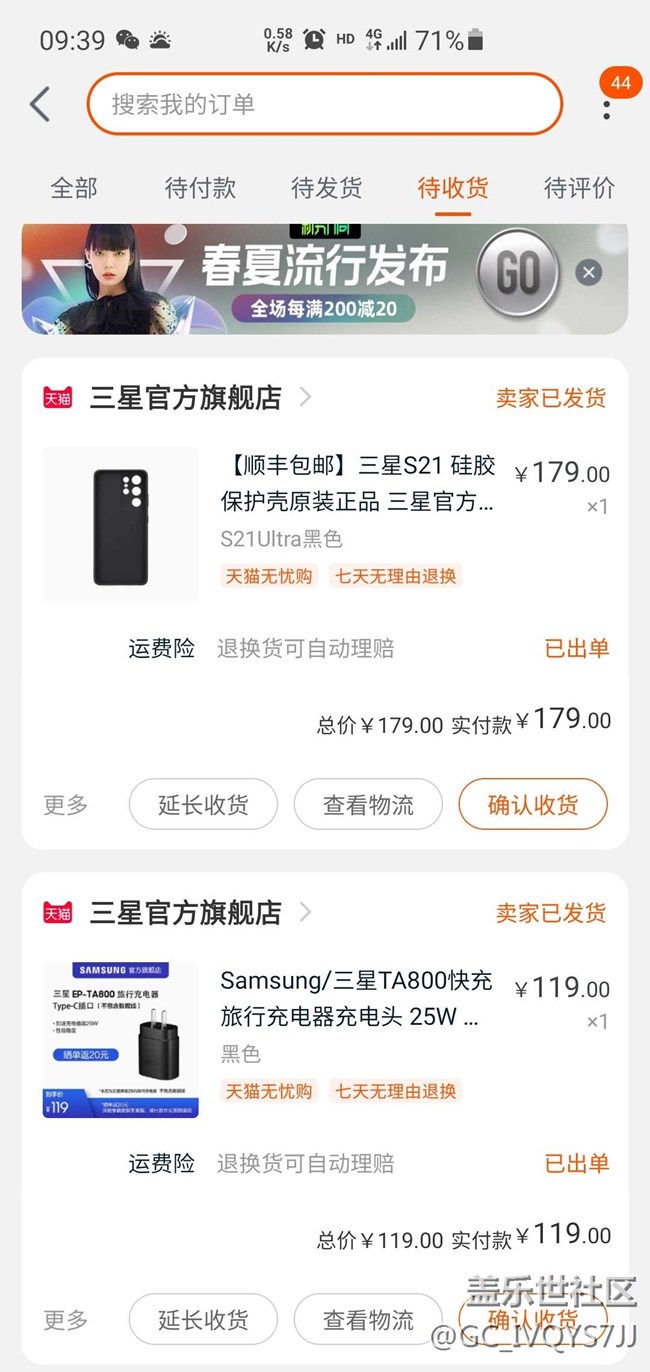Tap the 搜索我的订单 search field

click(x=325, y=104)
